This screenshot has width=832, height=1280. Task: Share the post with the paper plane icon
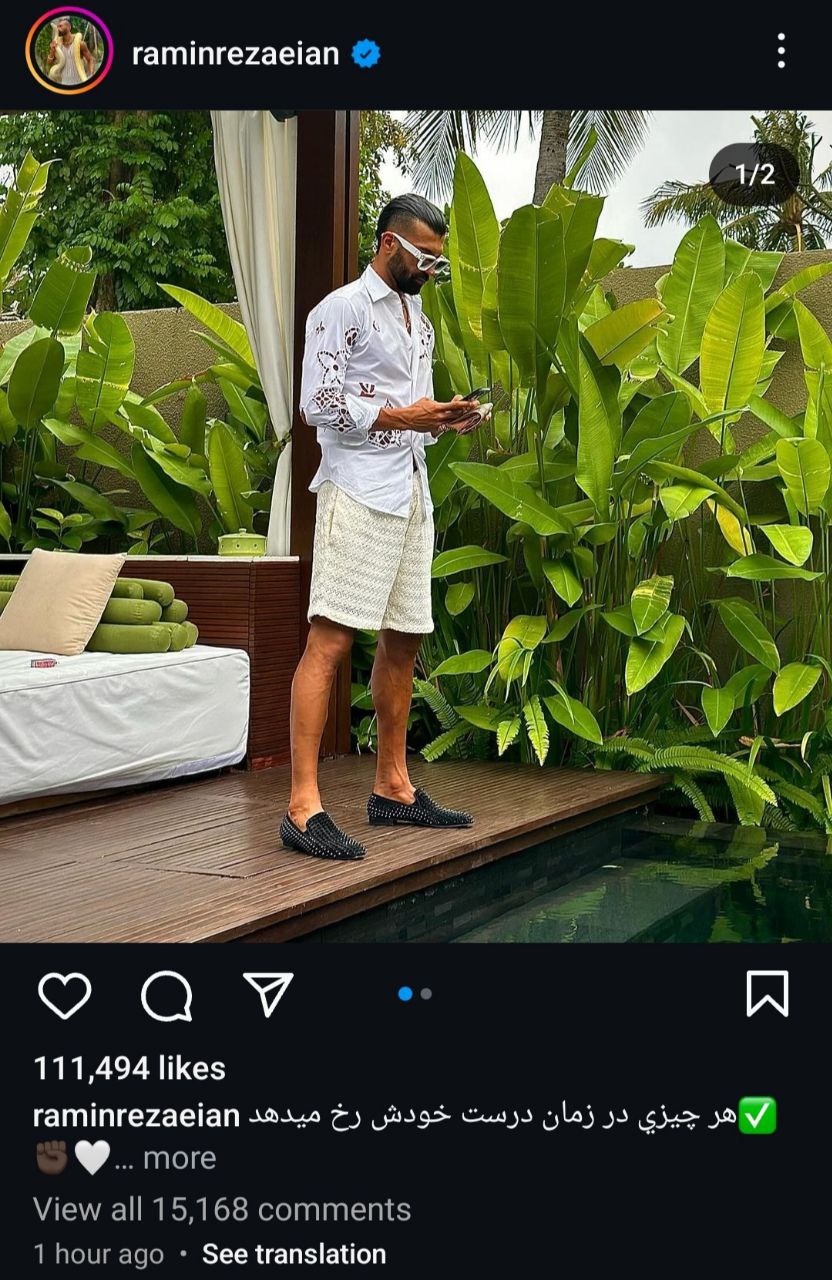[x=268, y=994]
